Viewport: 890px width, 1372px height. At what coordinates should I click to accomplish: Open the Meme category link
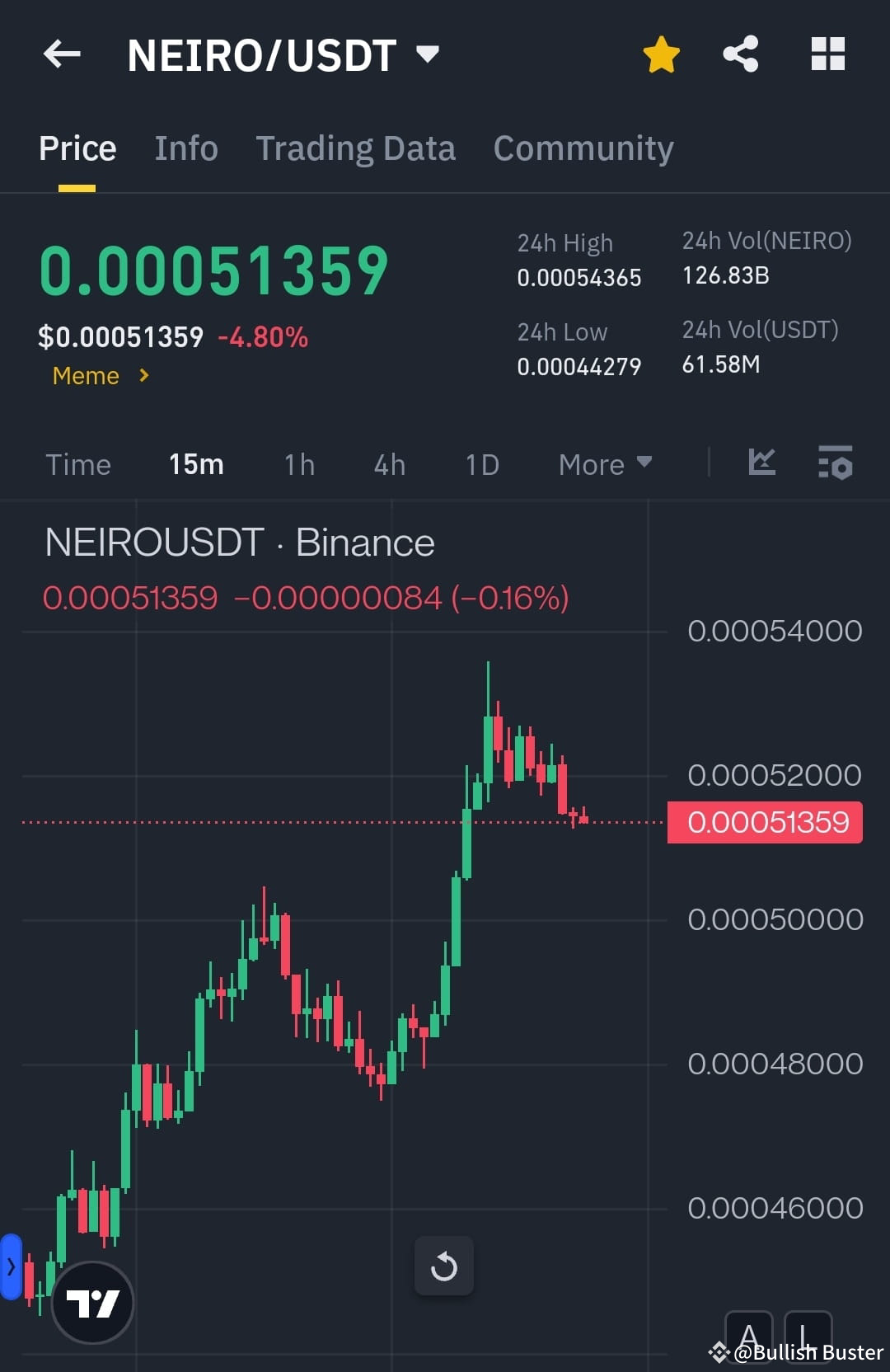tap(99, 376)
